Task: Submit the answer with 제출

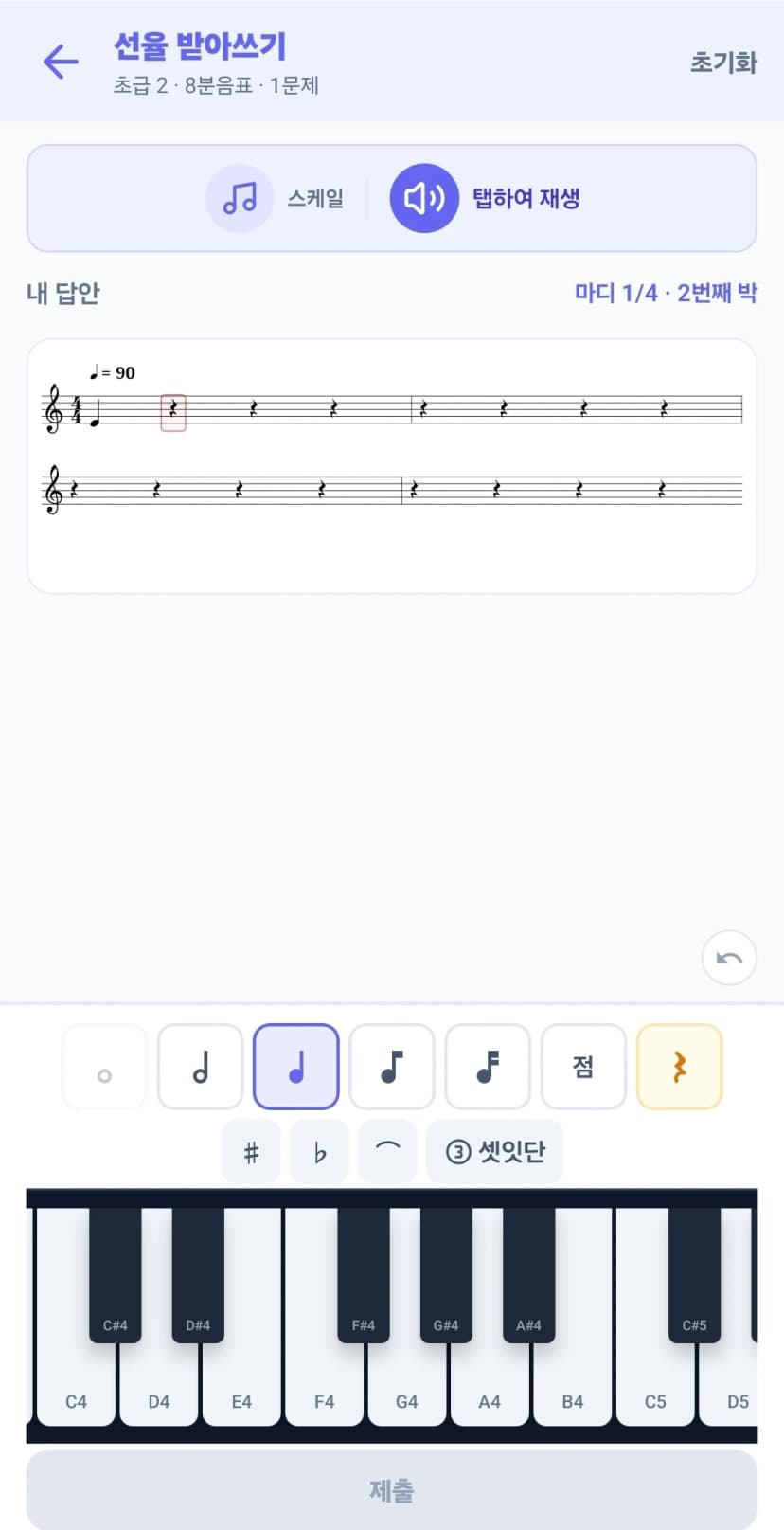Action: tap(392, 1489)
